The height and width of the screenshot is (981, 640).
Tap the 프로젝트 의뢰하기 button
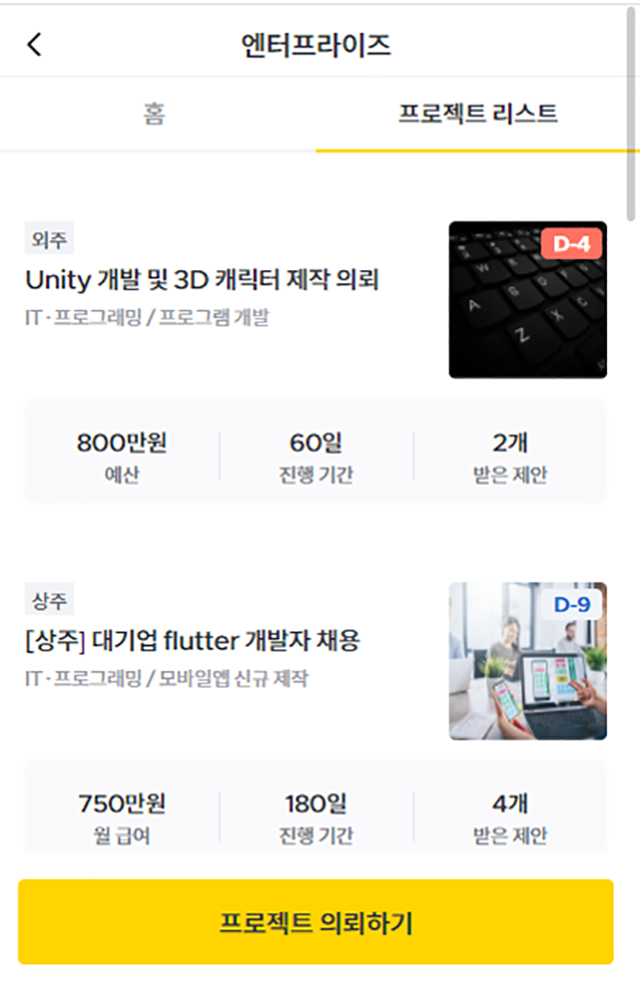316,922
